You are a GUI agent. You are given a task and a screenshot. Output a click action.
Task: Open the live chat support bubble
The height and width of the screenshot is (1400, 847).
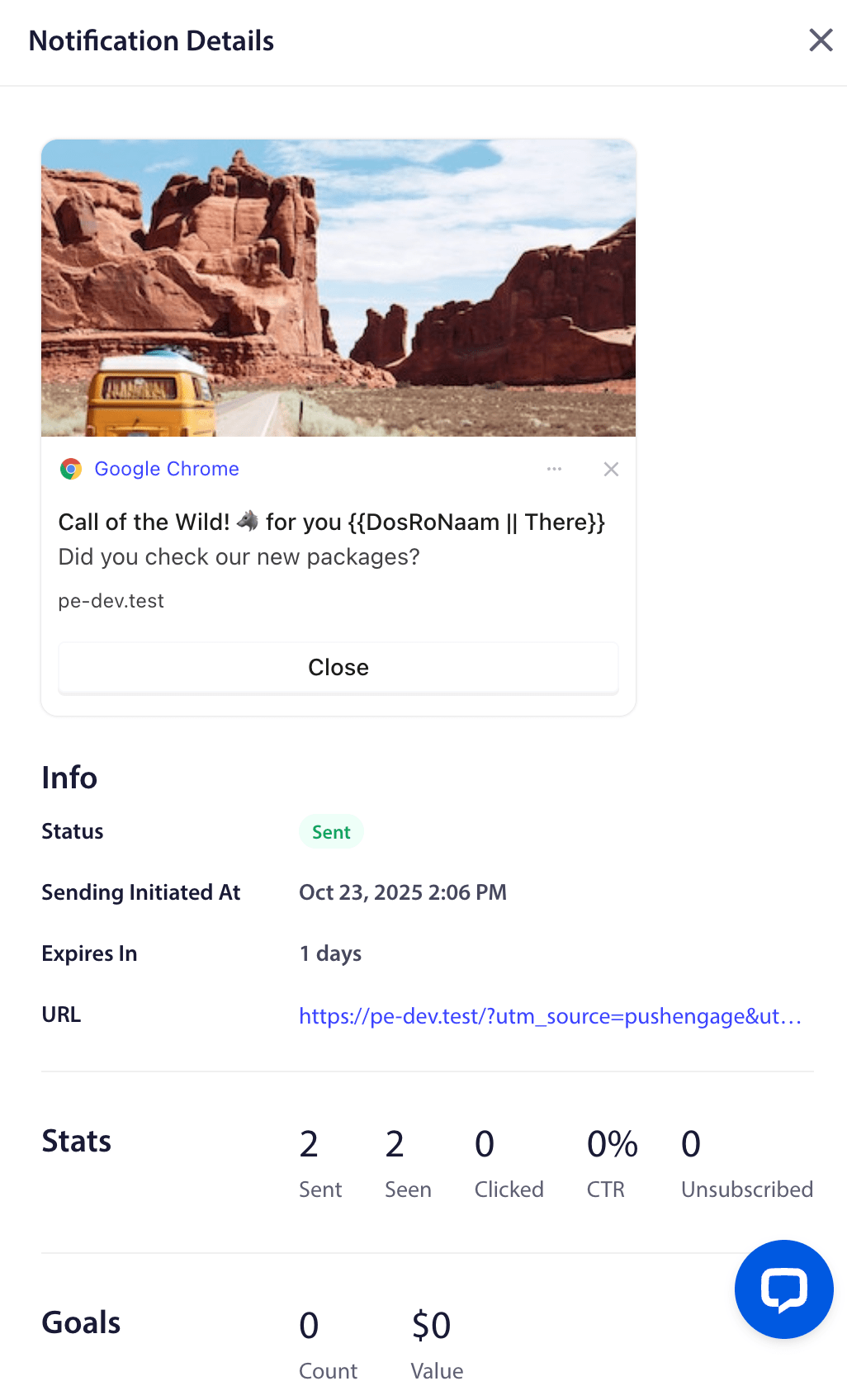coord(783,1289)
